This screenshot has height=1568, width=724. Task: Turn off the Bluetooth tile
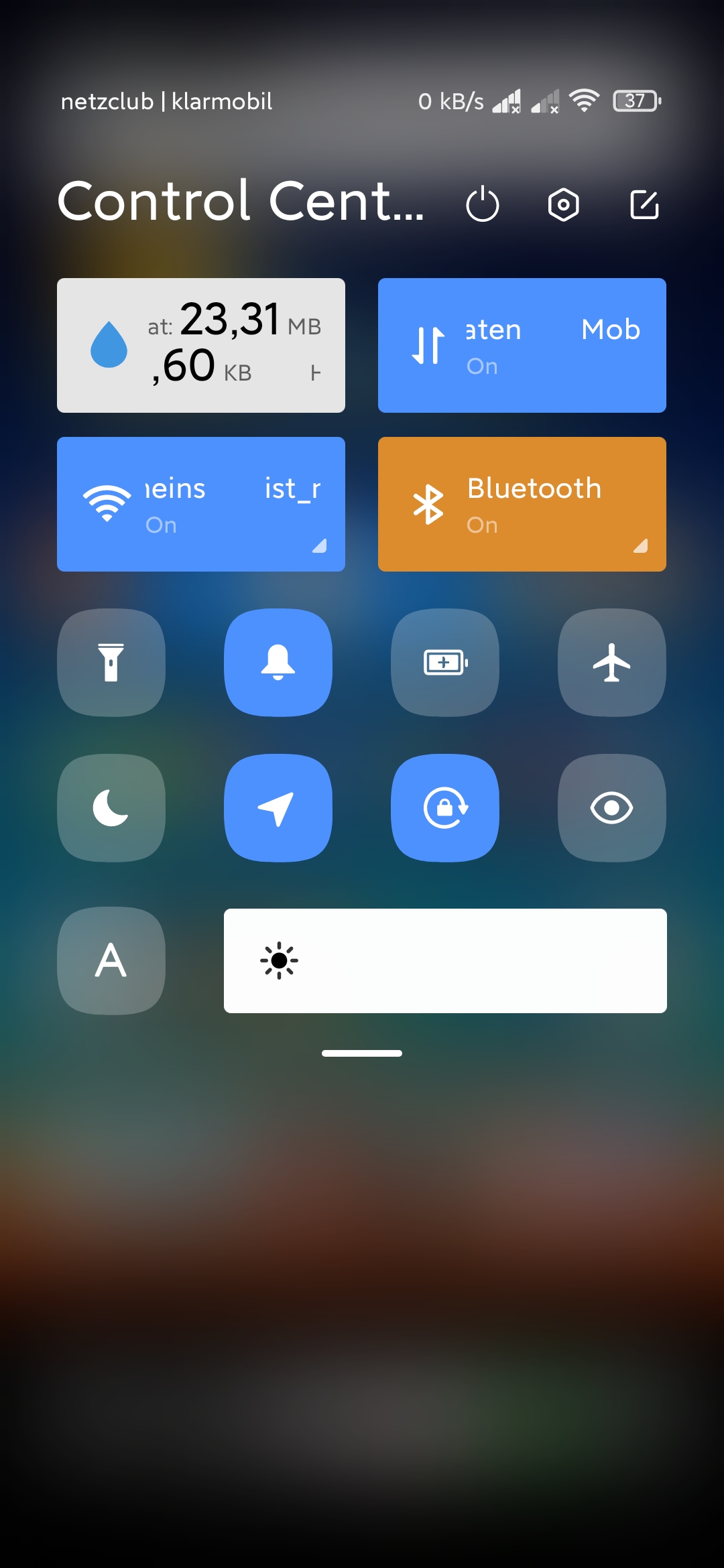522,504
